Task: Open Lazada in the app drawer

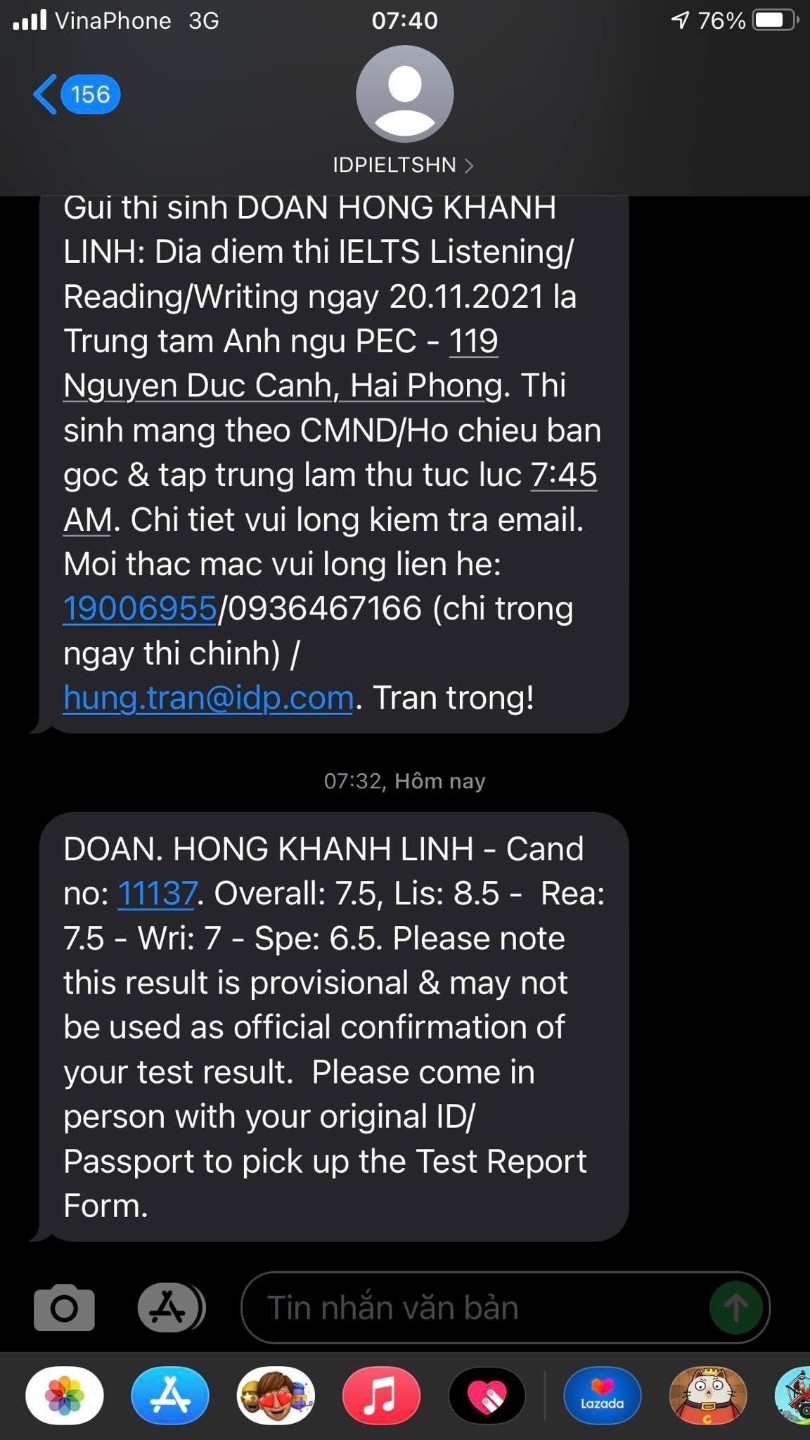Action: click(x=602, y=1395)
